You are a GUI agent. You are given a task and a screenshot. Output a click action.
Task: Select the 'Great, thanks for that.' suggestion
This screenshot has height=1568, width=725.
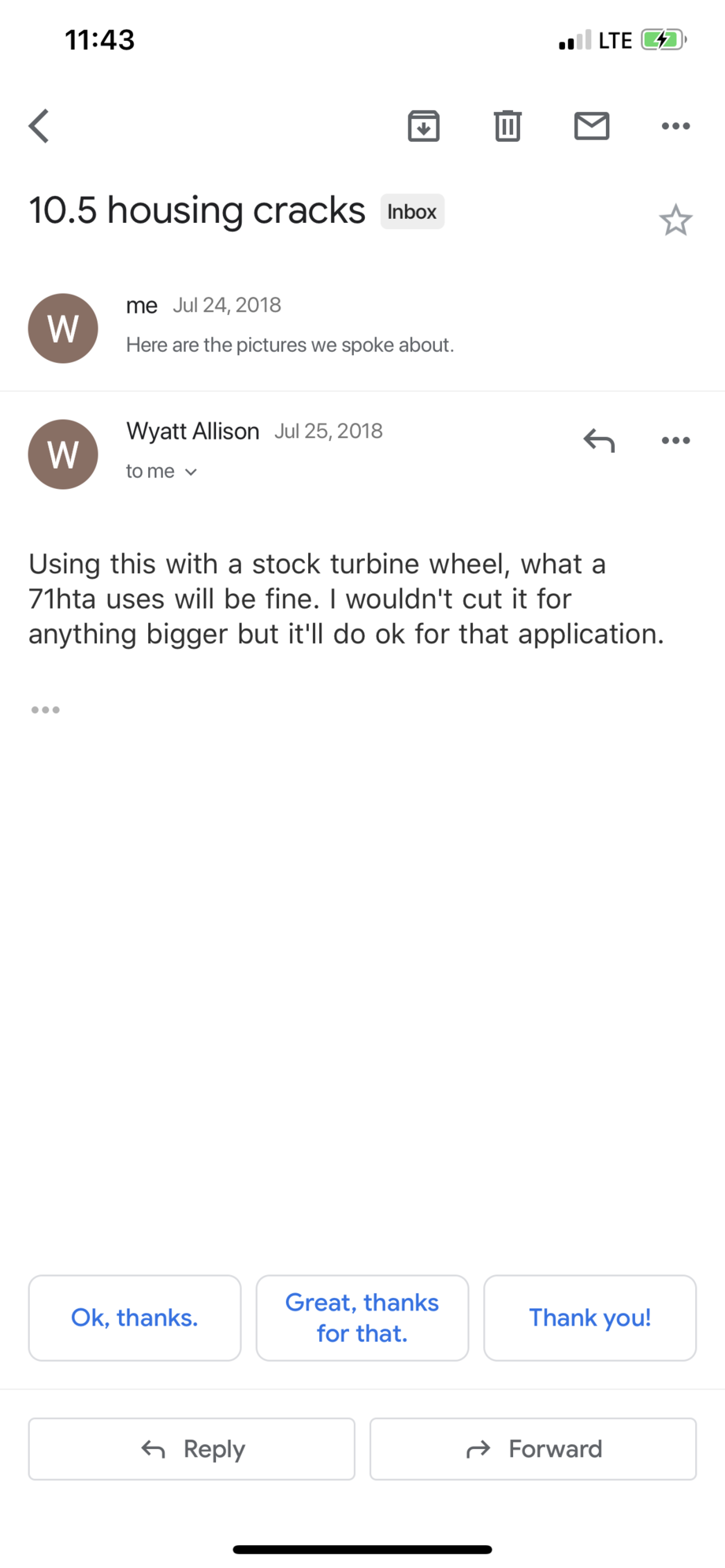coord(362,1318)
